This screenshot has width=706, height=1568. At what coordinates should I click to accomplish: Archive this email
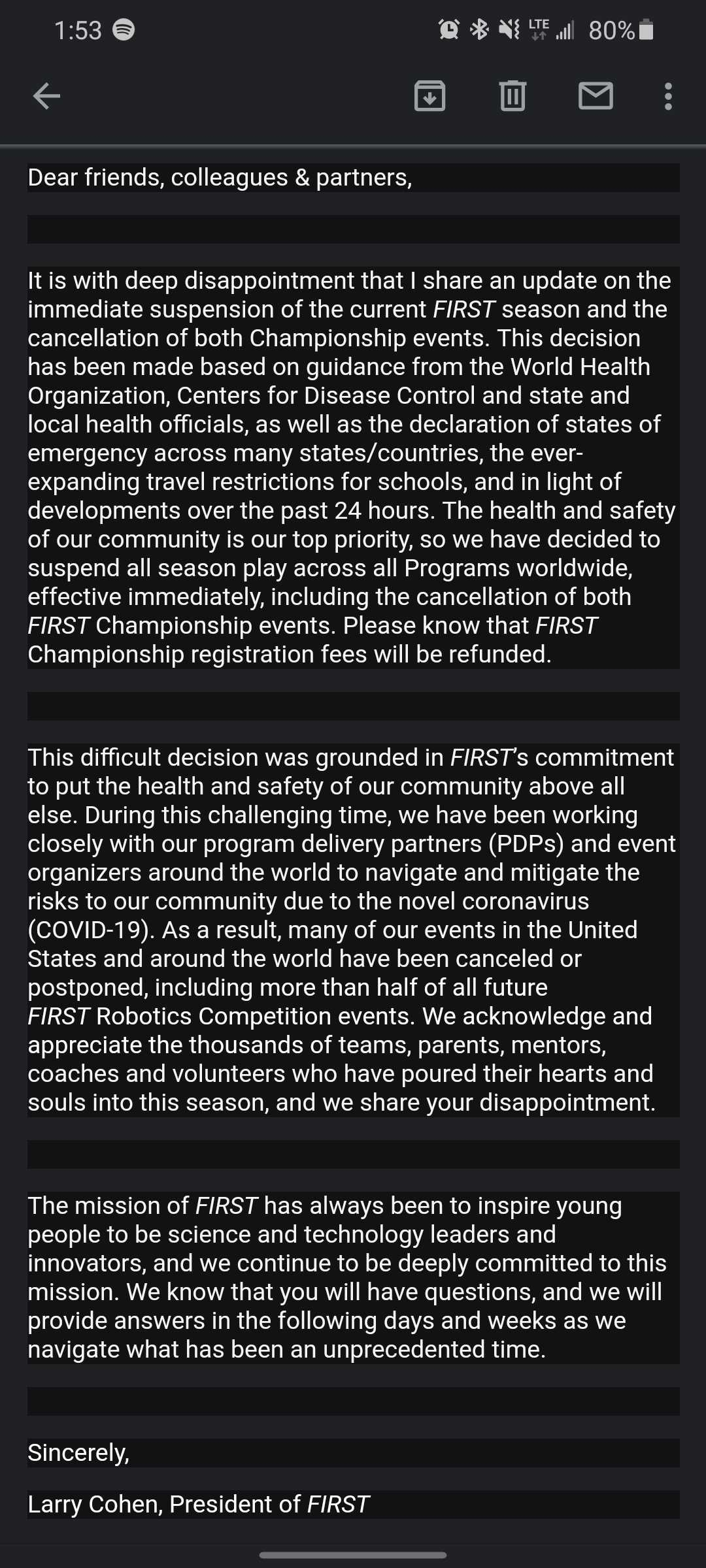coord(429,96)
